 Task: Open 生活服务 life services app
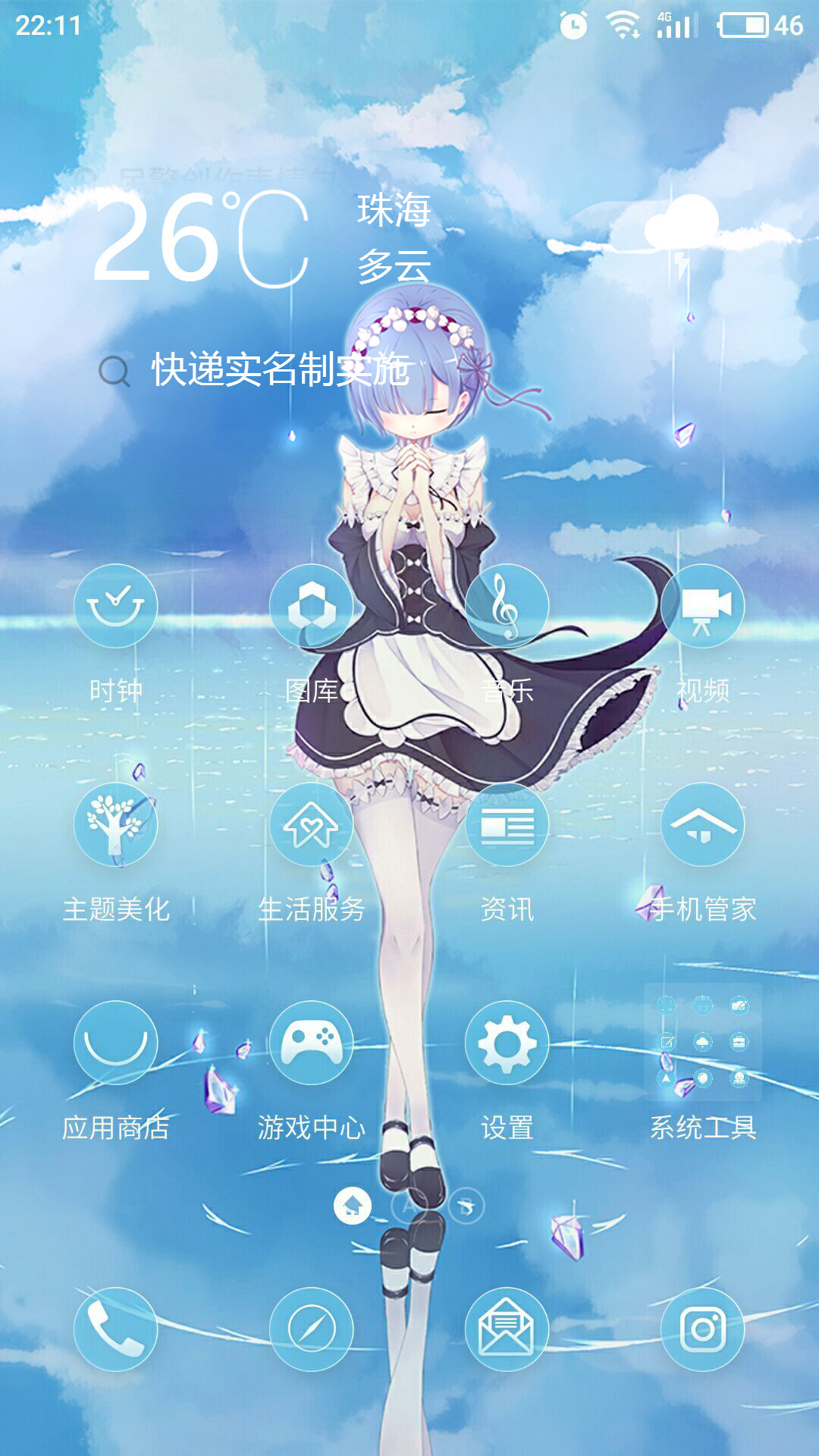311,824
